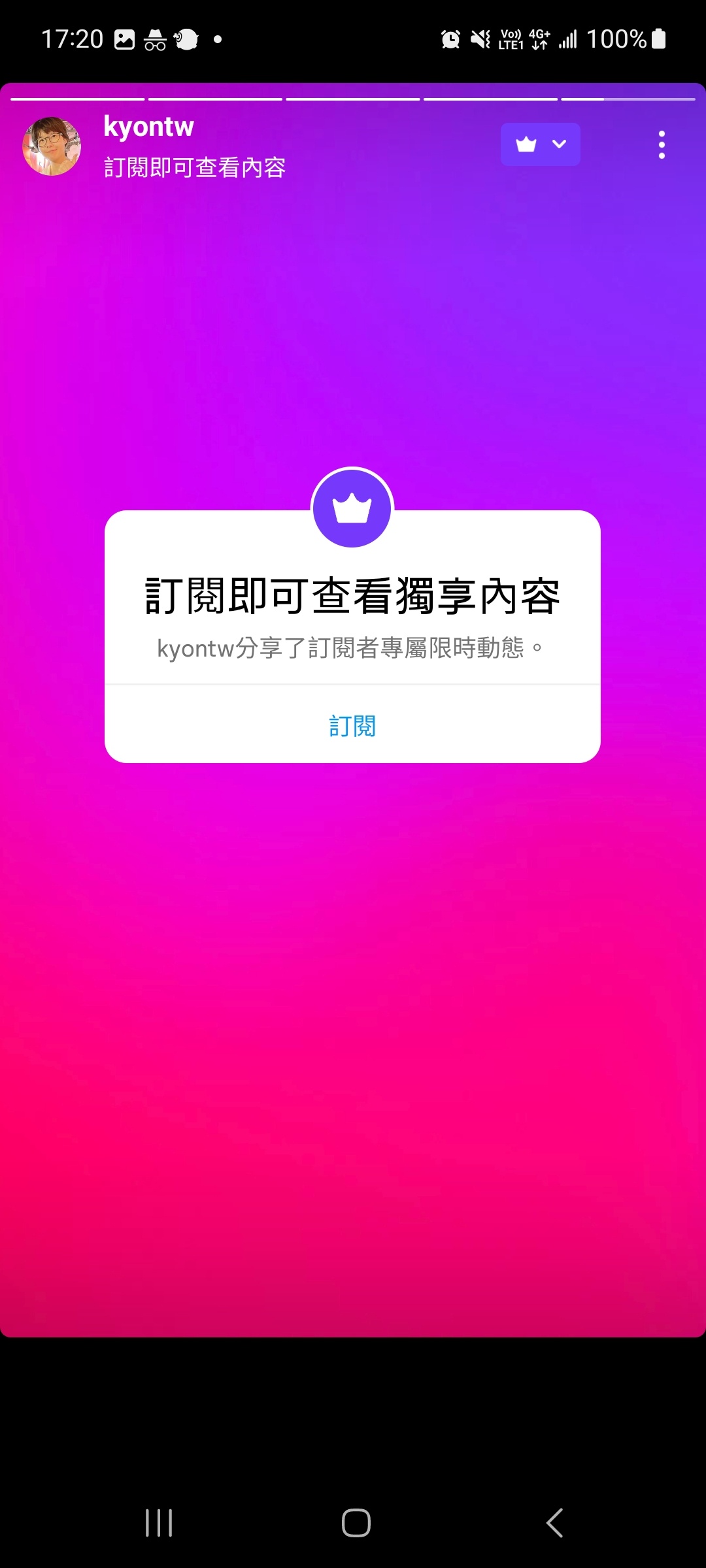The width and height of the screenshot is (706, 1568).
Task: Open kyontw's profile picture
Action: click(x=52, y=146)
